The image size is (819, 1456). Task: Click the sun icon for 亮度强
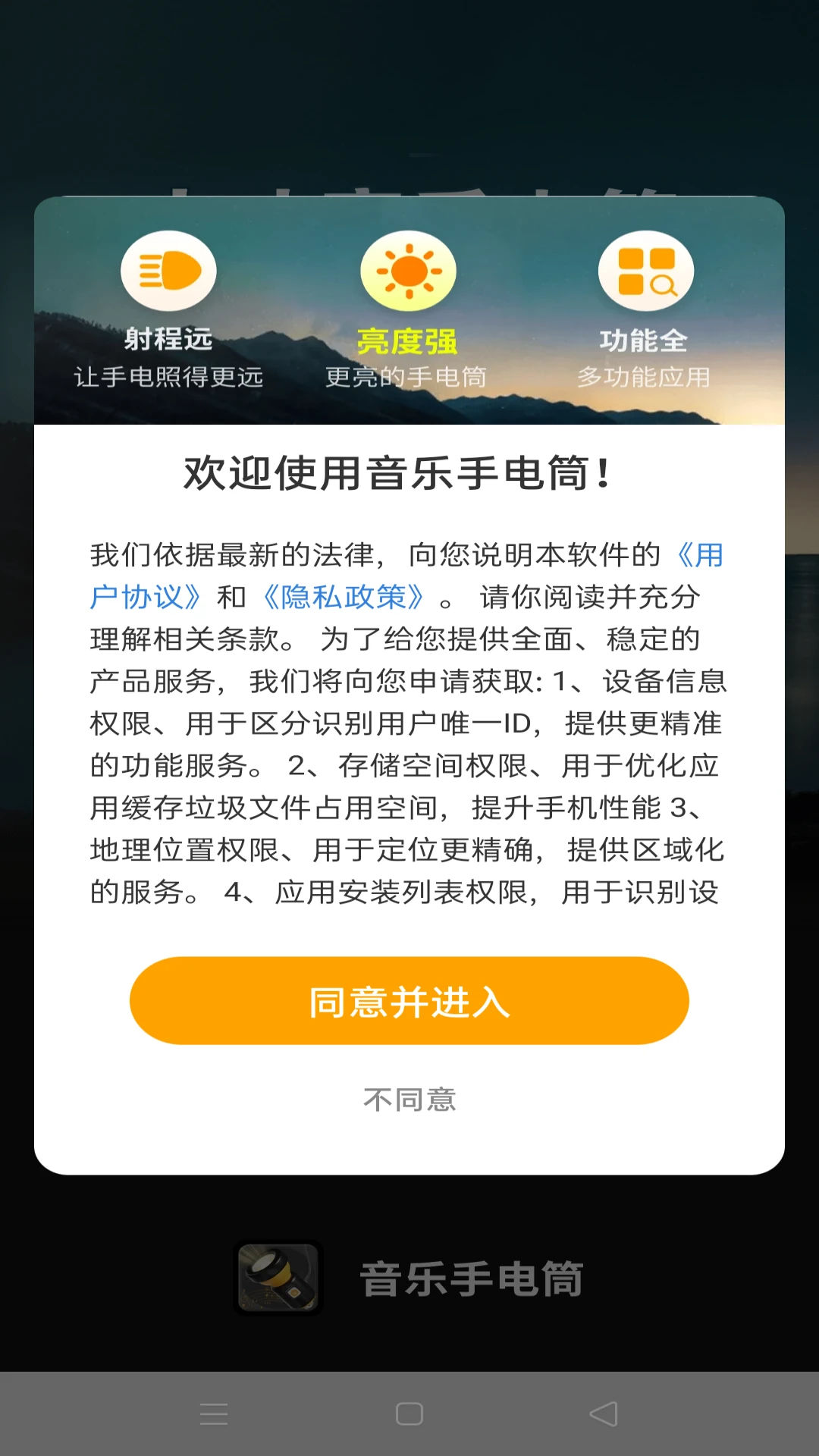point(408,273)
